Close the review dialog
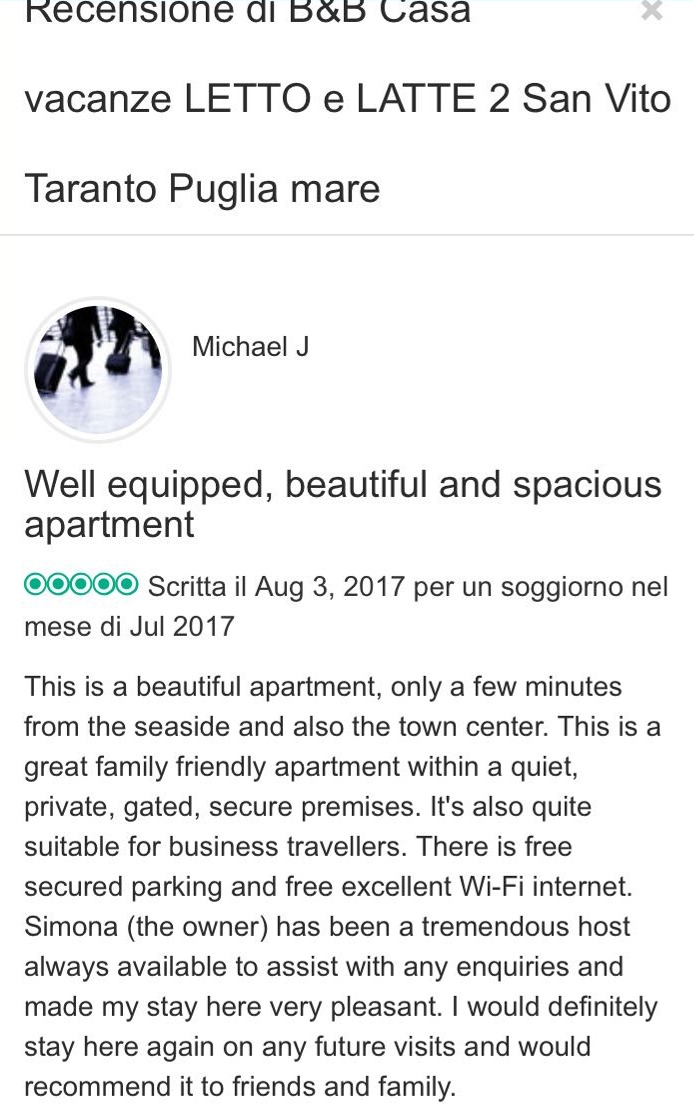Image resolution: width=694 pixels, height=1104 pixels. pyautogui.click(x=651, y=11)
